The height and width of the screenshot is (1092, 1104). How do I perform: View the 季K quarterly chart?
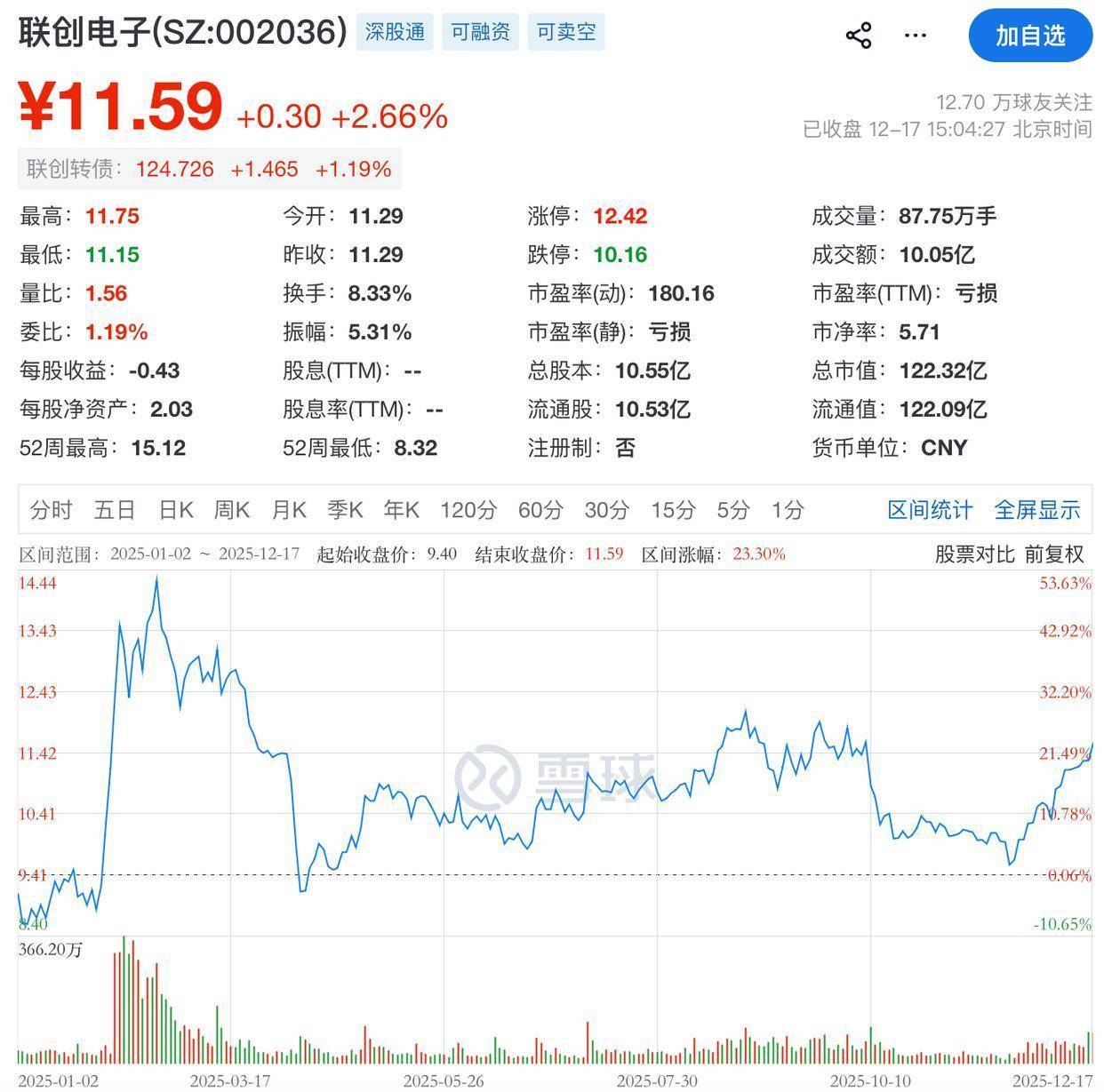(x=345, y=510)
